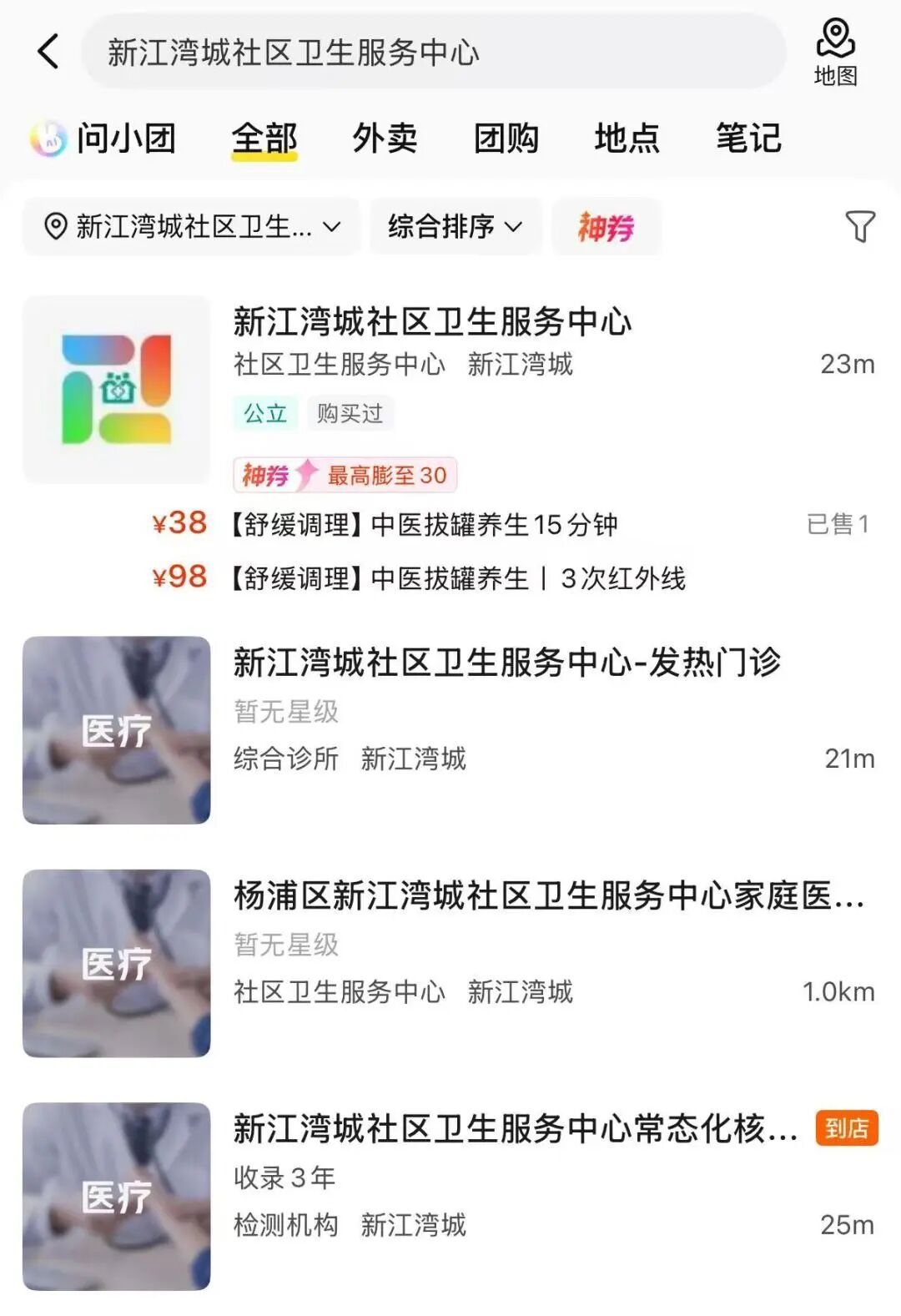Open the 问小团 assistant tab
901x1316 pixels.
pyautogui.click(x=104, y=139)
